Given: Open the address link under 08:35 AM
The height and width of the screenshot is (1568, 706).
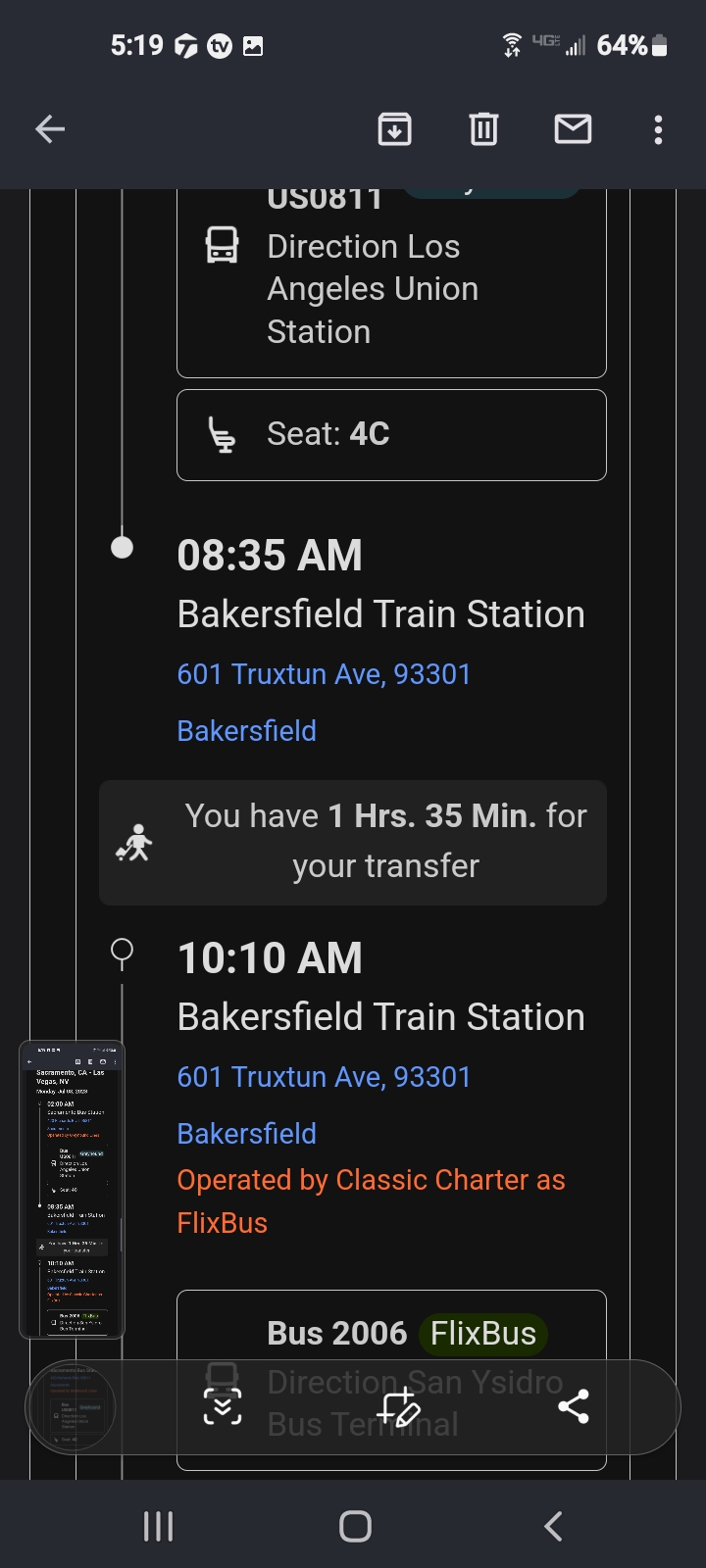Looking at the screenshot, I should point(324,674).
